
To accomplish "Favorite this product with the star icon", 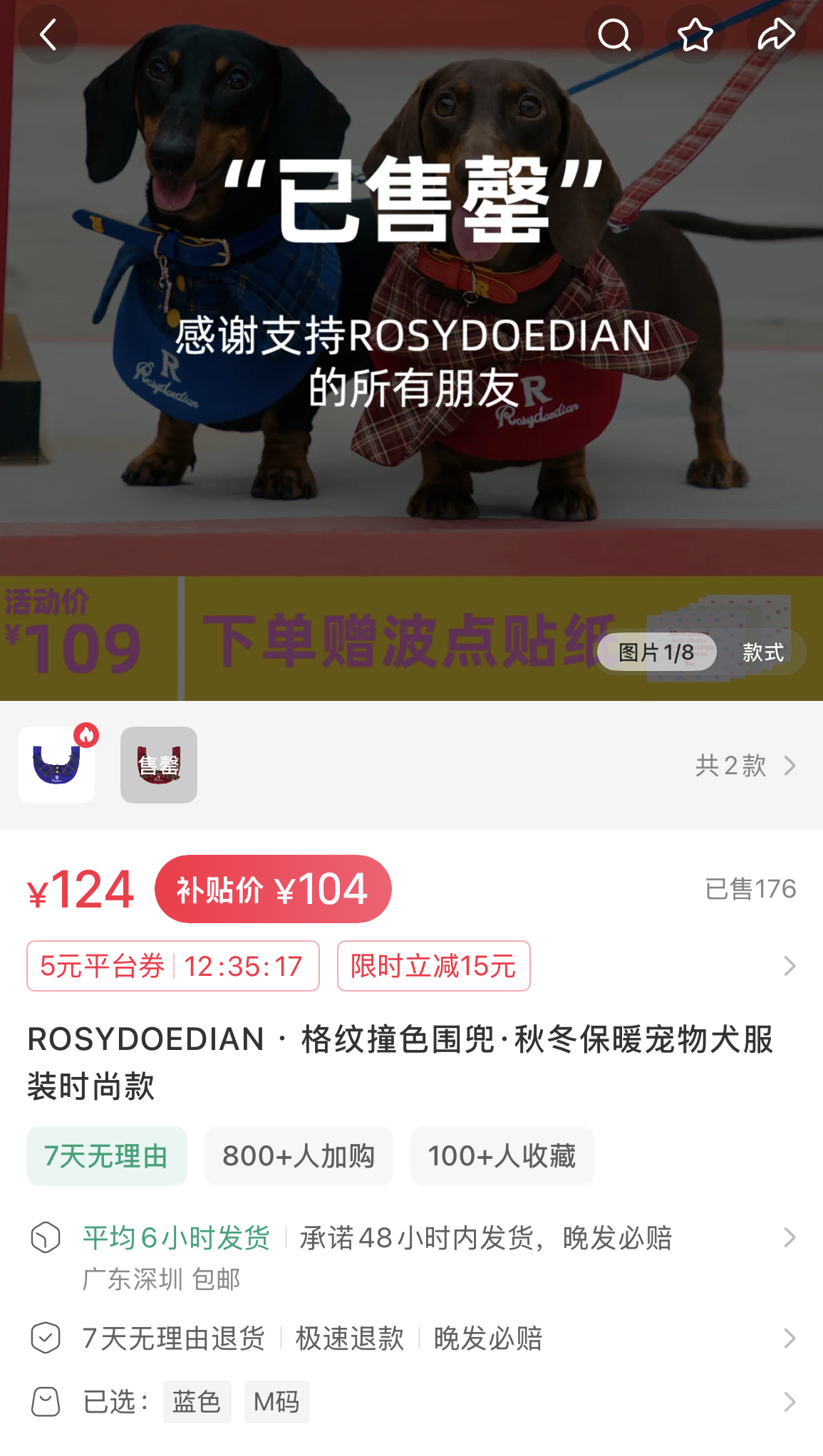I will pyautogui.click(x=695, y=34).
